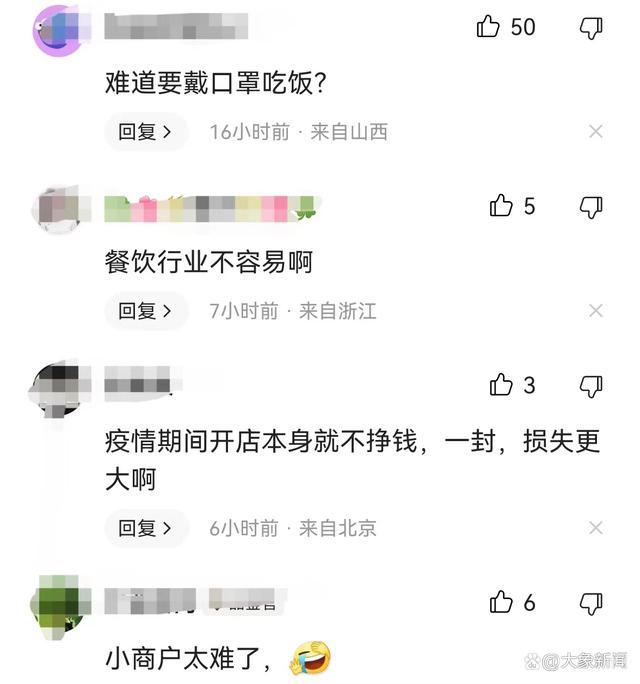Dismiss the comment posted 6小时前

coord(596,528)
